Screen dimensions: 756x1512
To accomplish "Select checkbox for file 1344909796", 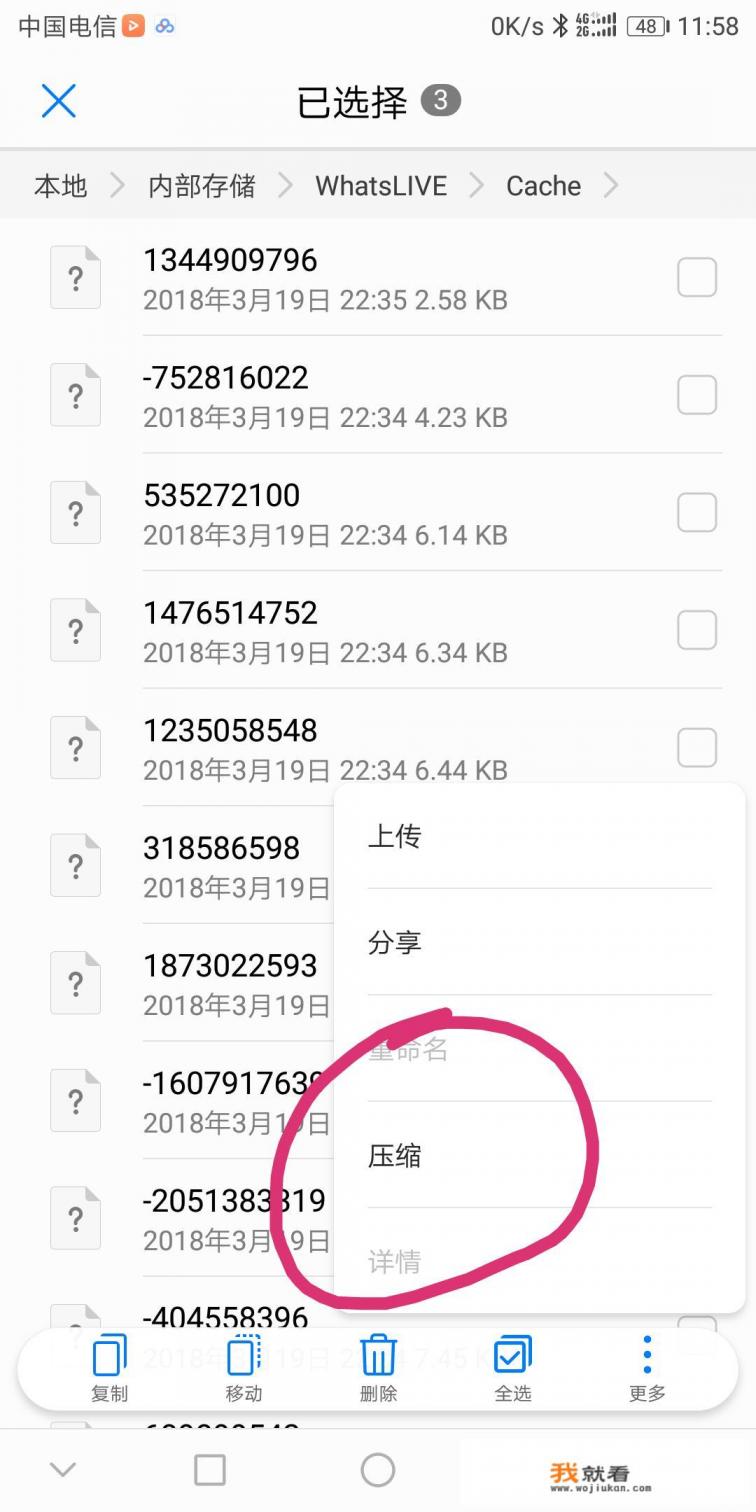I will (x=697, y=277).
